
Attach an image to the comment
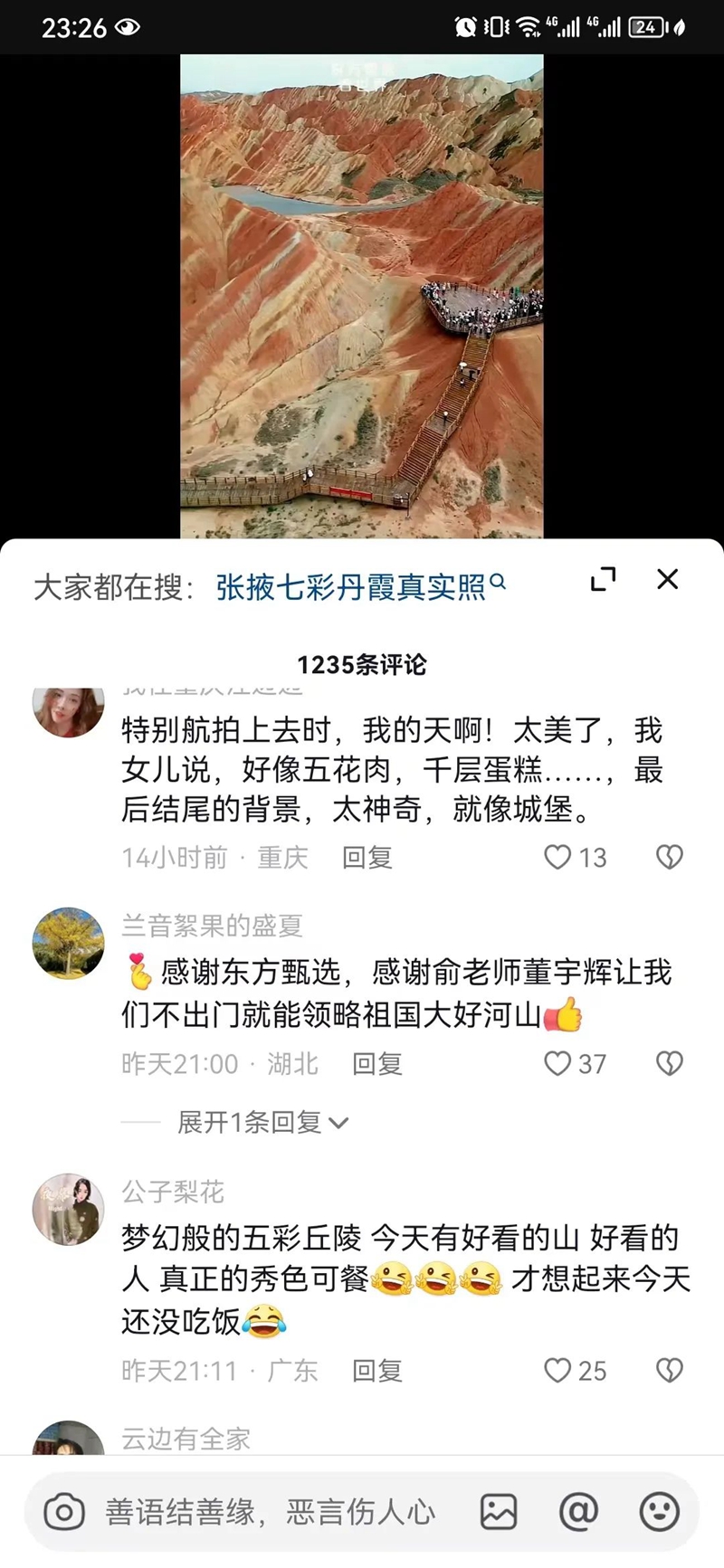[x=499, y=1512]
